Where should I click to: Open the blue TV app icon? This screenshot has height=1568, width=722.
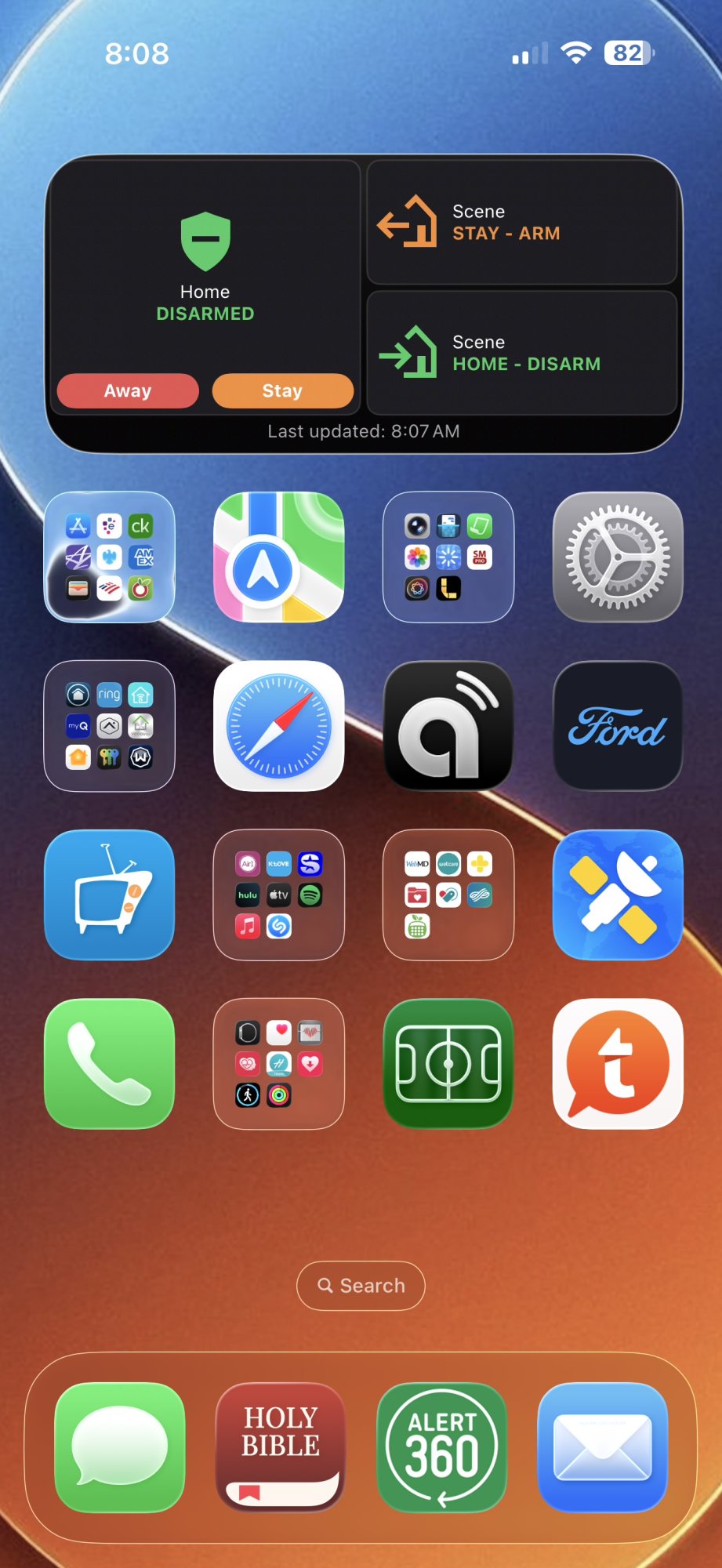click(109, 895)
